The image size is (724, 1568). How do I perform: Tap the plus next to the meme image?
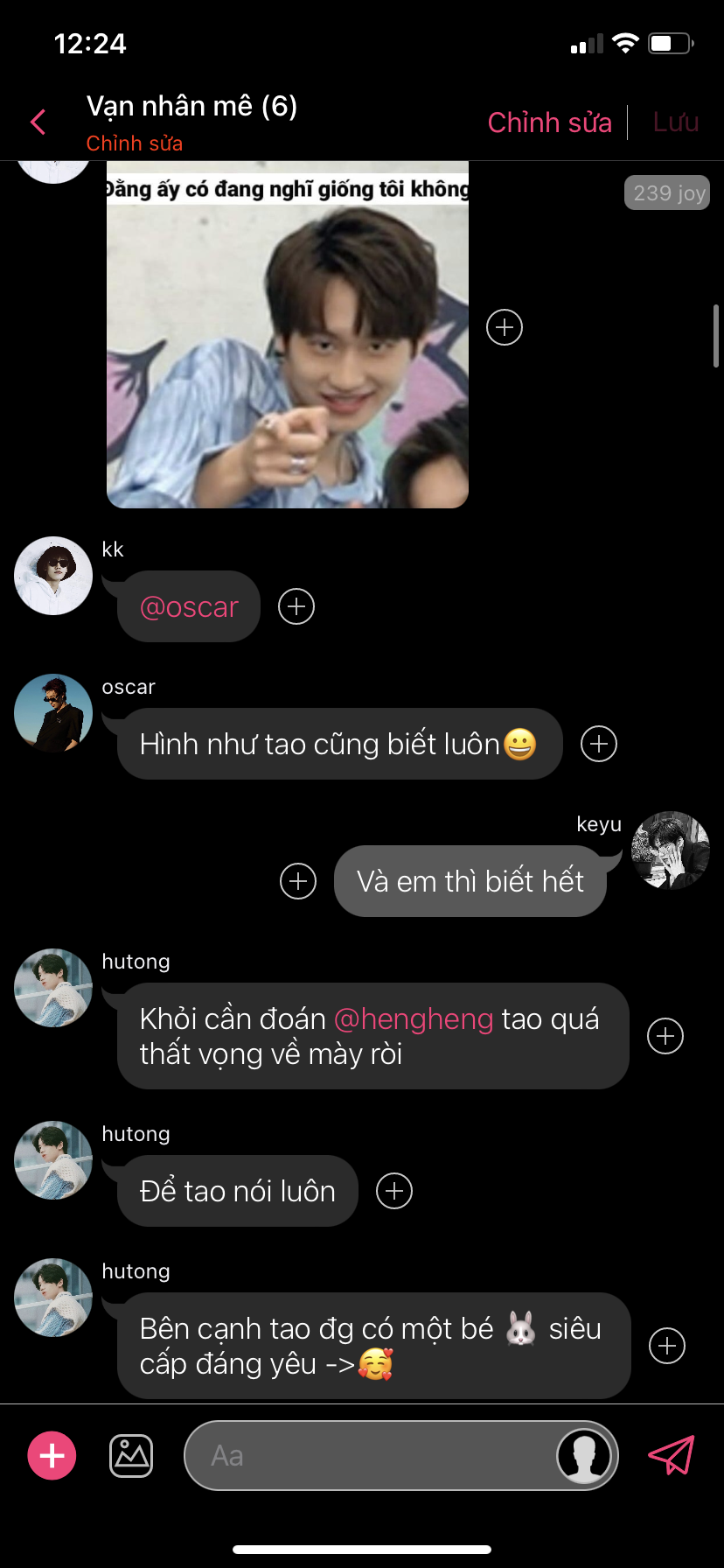(505, 327)
